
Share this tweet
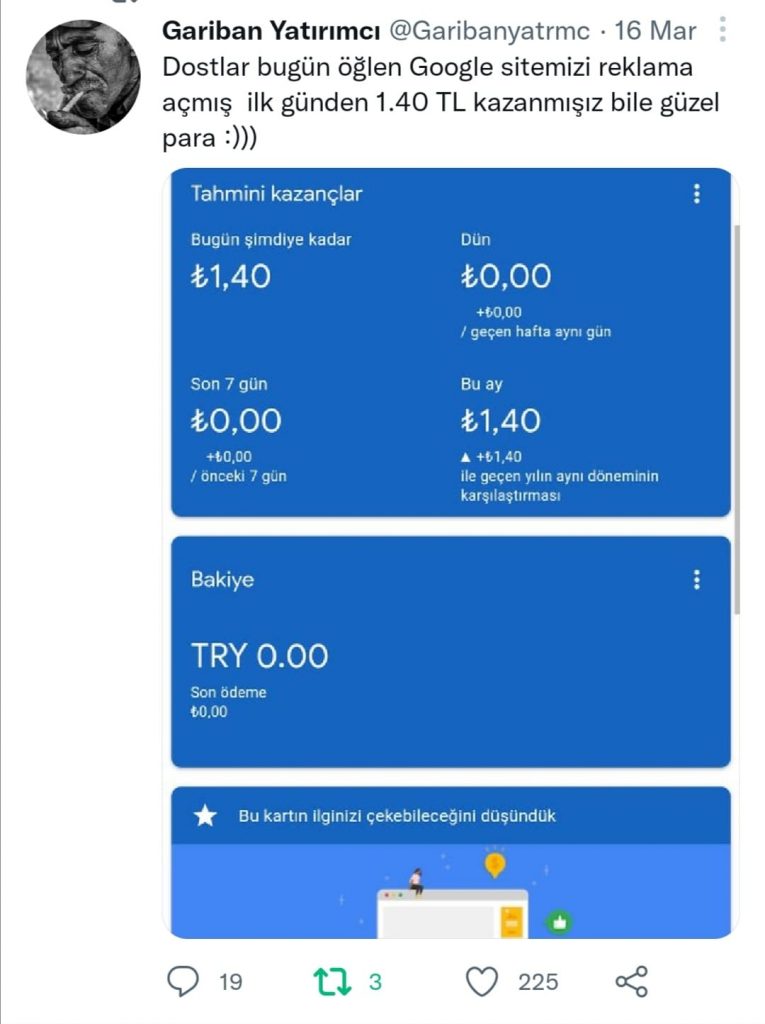point(632,981)
